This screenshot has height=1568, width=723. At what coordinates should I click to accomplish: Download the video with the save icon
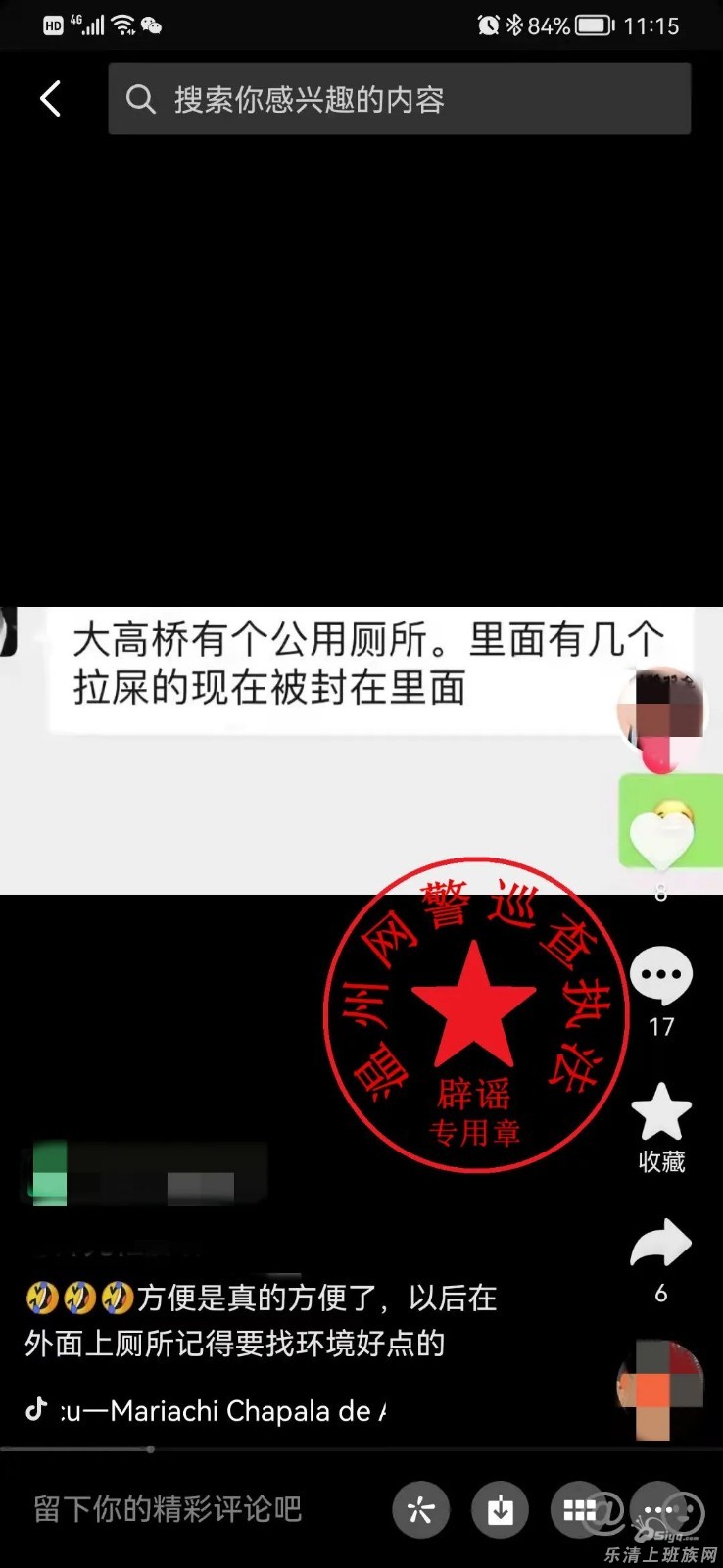tap(501, 1509)
